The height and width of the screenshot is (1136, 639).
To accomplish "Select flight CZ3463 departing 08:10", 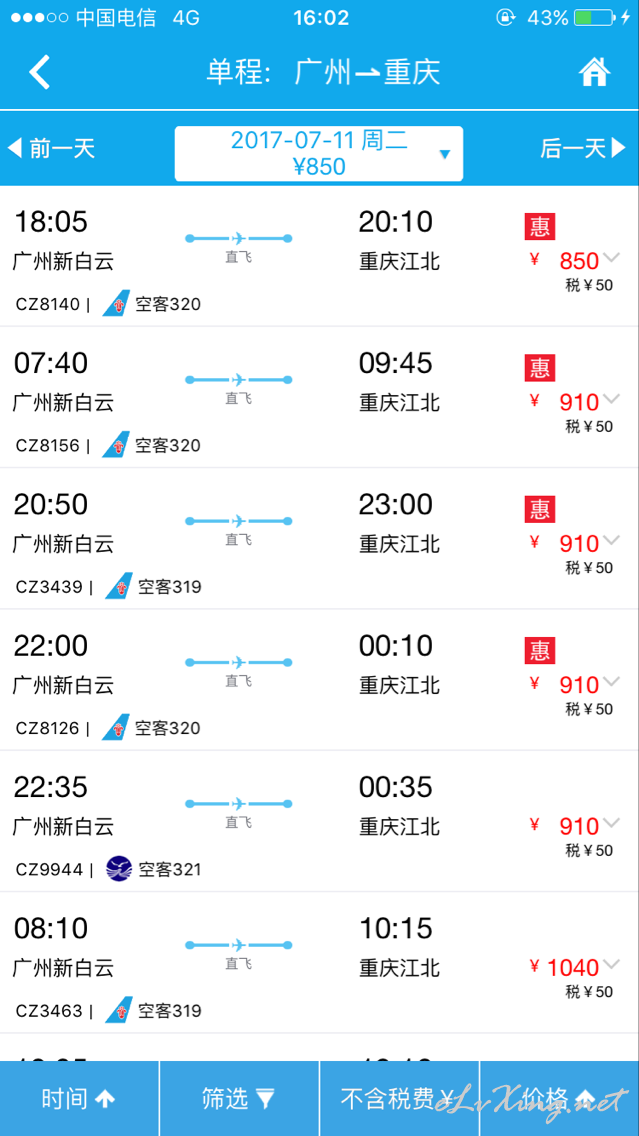I will 320,962.
